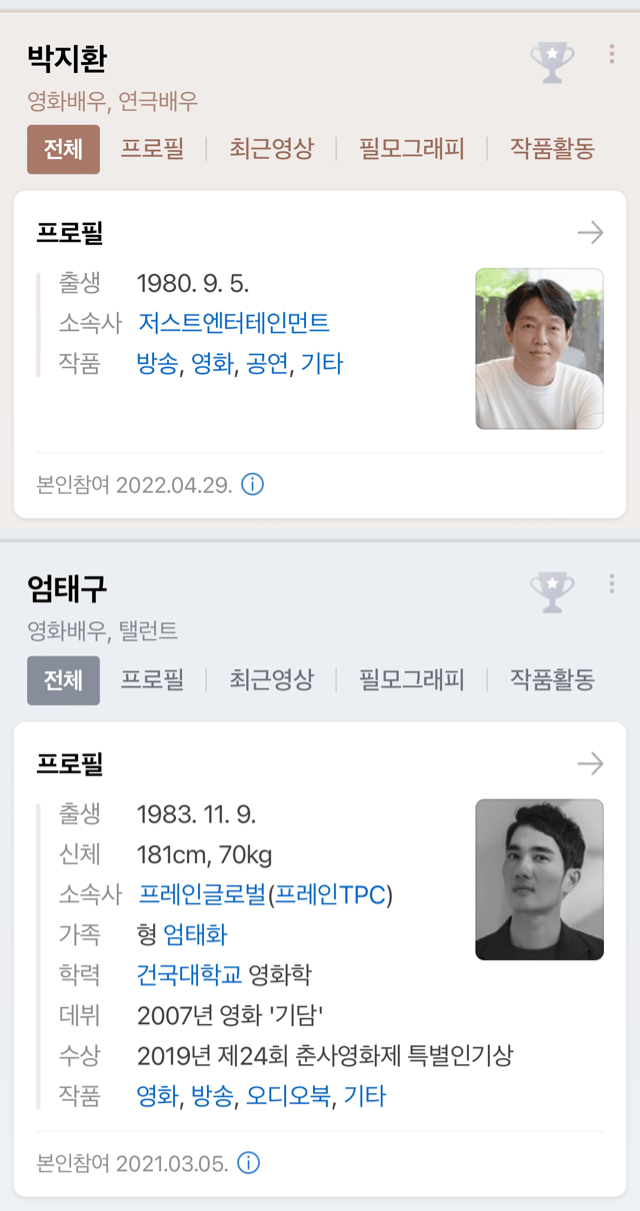The image size is (640, 1211).
Task: Select 최근영상 tab under 박지환
Action: (x=271, y=149)
